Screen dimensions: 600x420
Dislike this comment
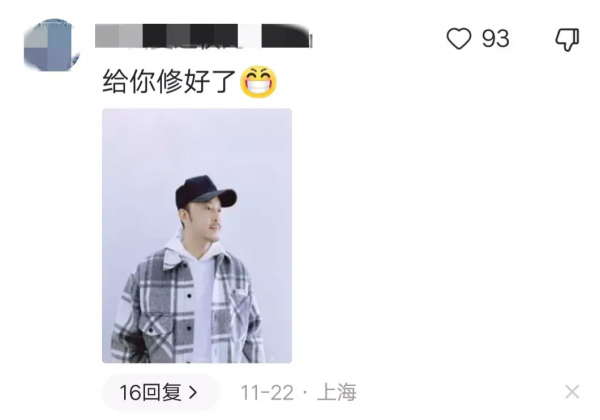pos(567,39)
